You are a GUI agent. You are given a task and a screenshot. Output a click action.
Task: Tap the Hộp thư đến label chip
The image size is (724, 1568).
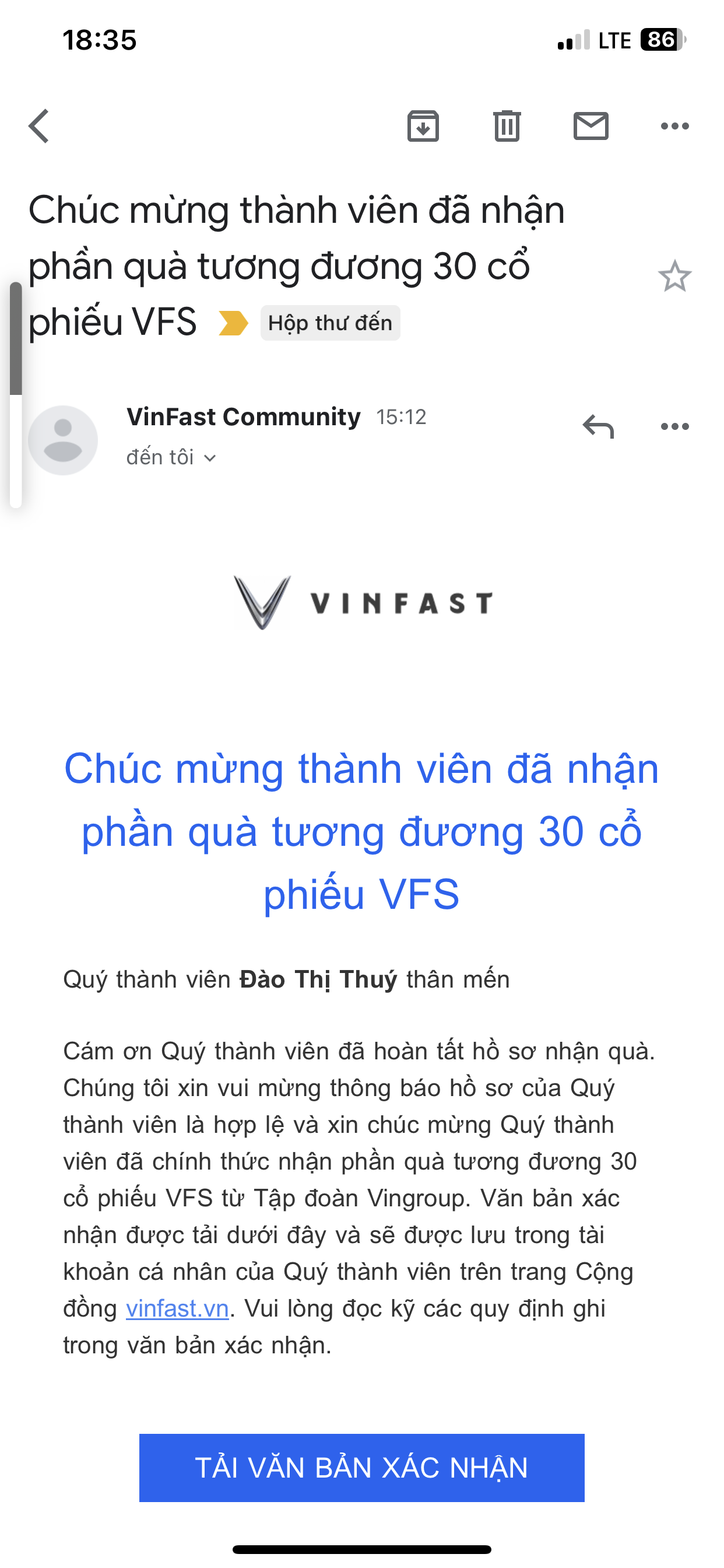tap(331, 323)
